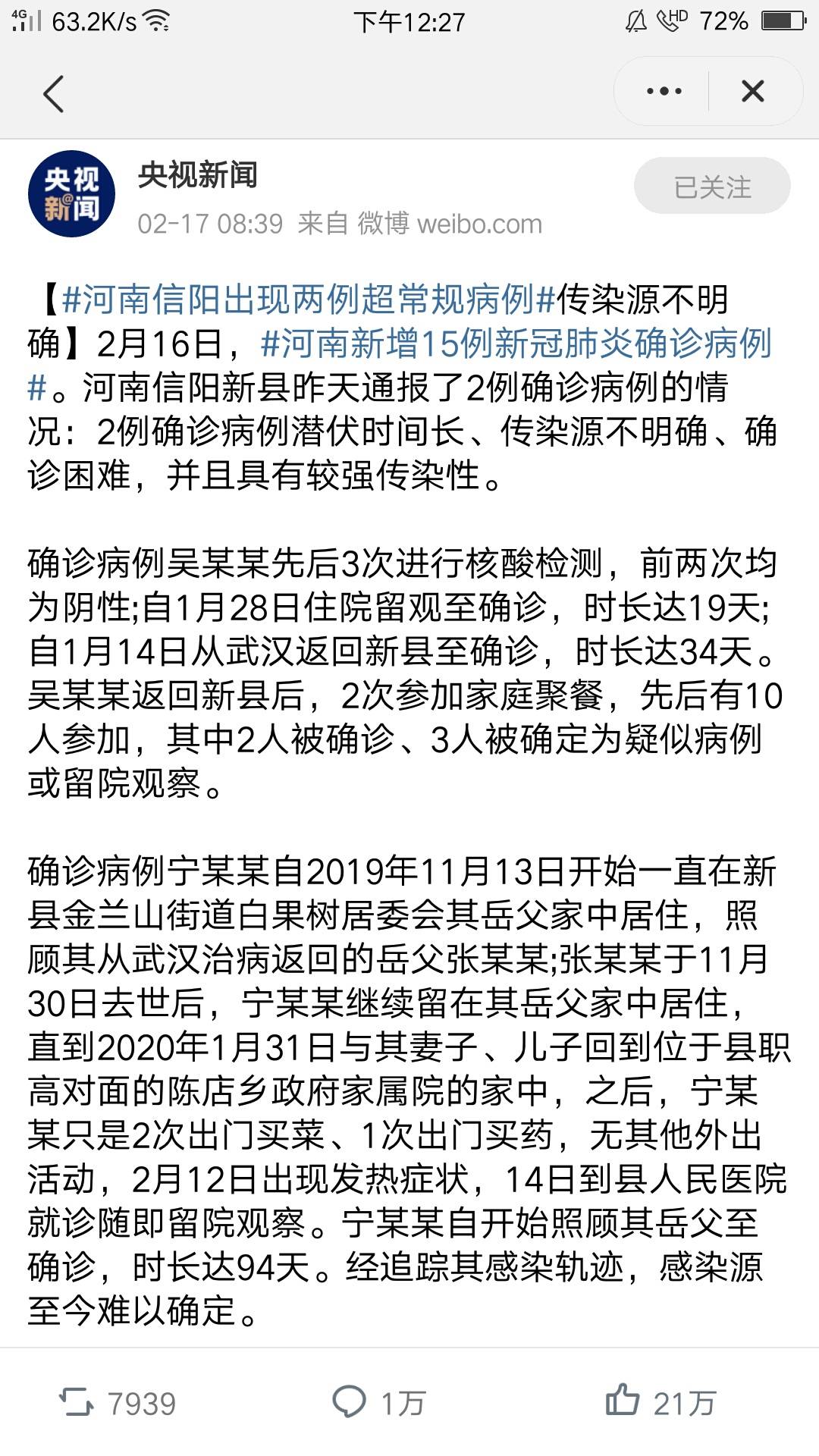Go back using the top-left arrow
This screenshot has height=1456, width=819.
[x=53, y=94]
